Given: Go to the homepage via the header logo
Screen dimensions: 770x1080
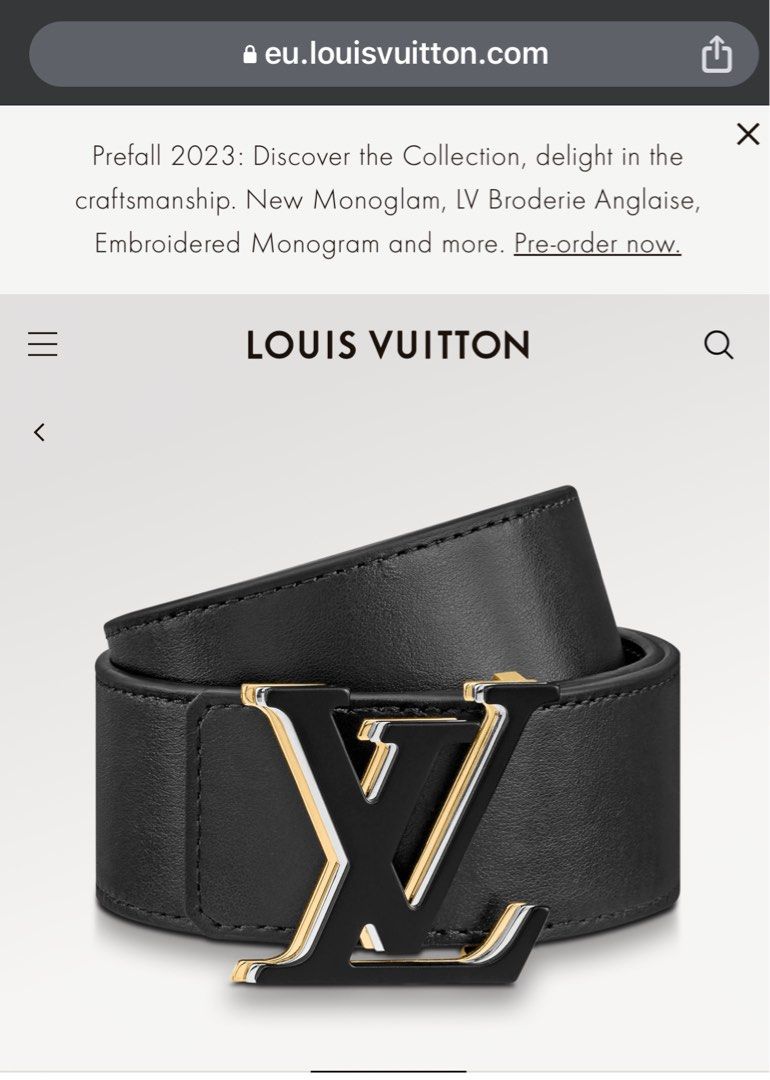Looking at the screenshot, I should click(385, 344).
